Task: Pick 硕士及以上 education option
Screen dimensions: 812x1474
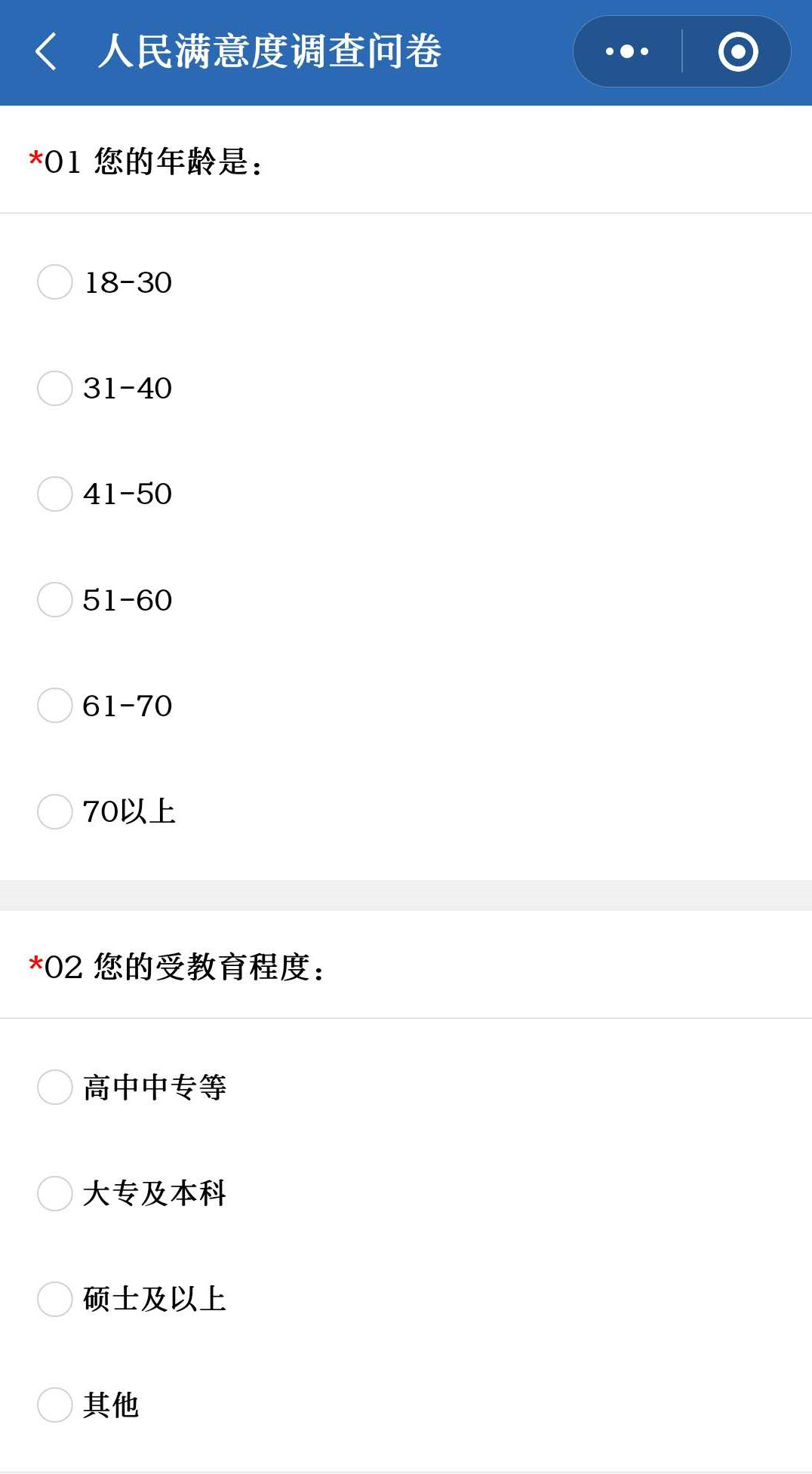Action: click(55, 1299)
